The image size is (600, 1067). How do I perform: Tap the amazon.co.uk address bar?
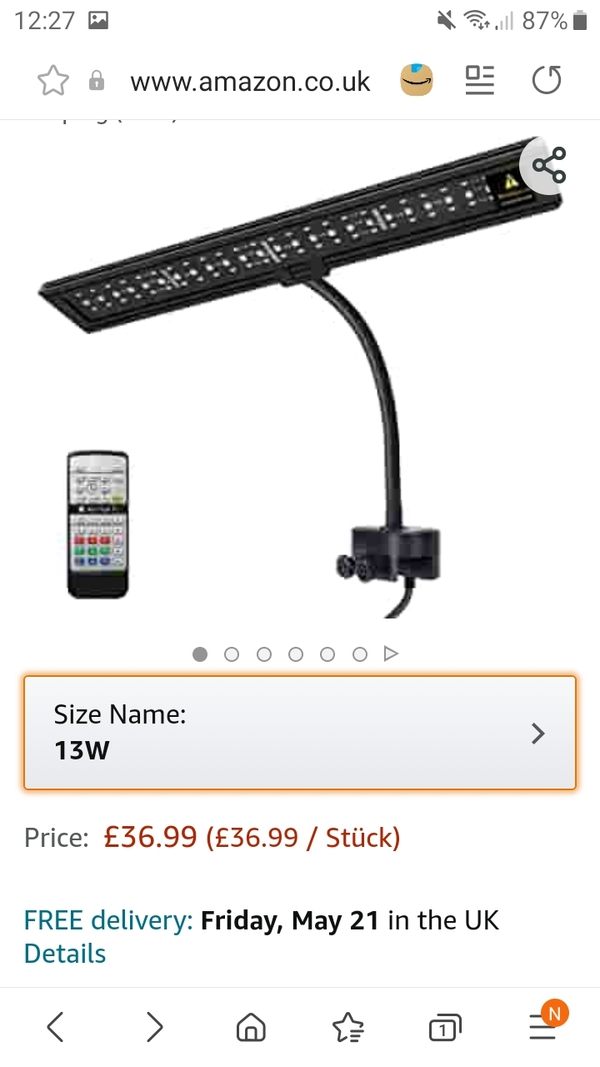250,82
